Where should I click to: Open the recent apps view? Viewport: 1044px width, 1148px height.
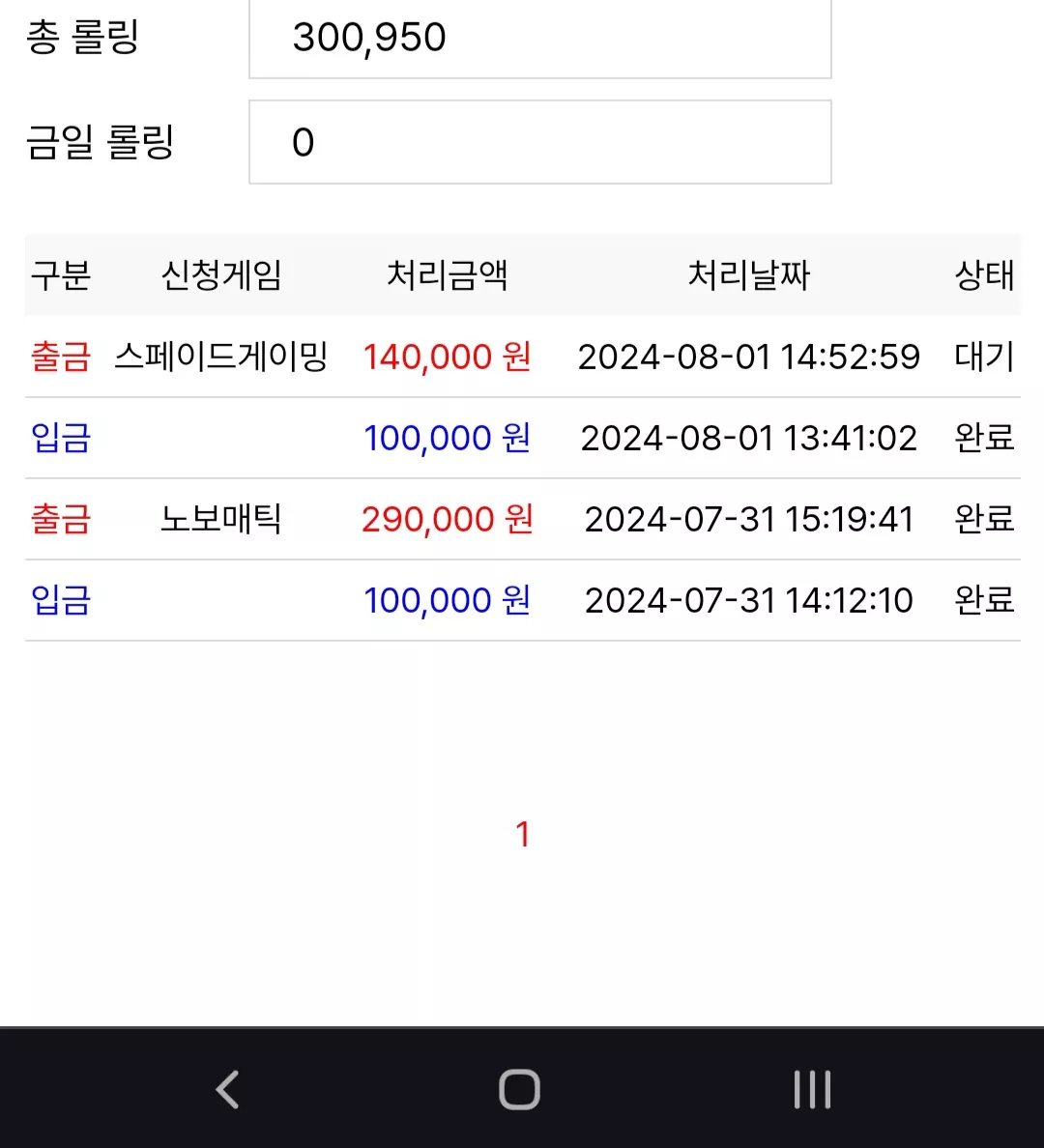click(x=813, y=1089)
